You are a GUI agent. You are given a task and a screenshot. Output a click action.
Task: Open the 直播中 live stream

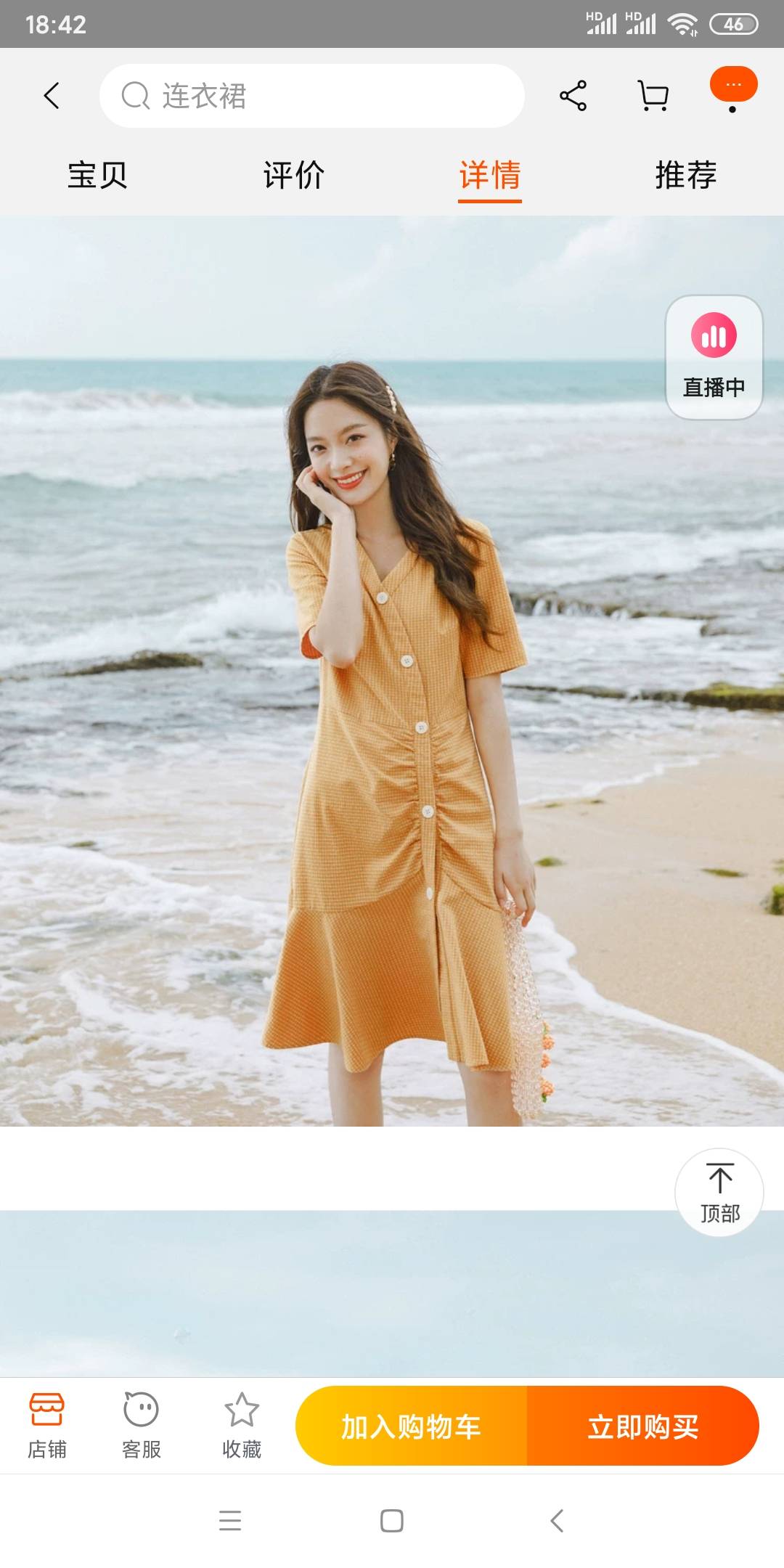[x=714, y=357]
